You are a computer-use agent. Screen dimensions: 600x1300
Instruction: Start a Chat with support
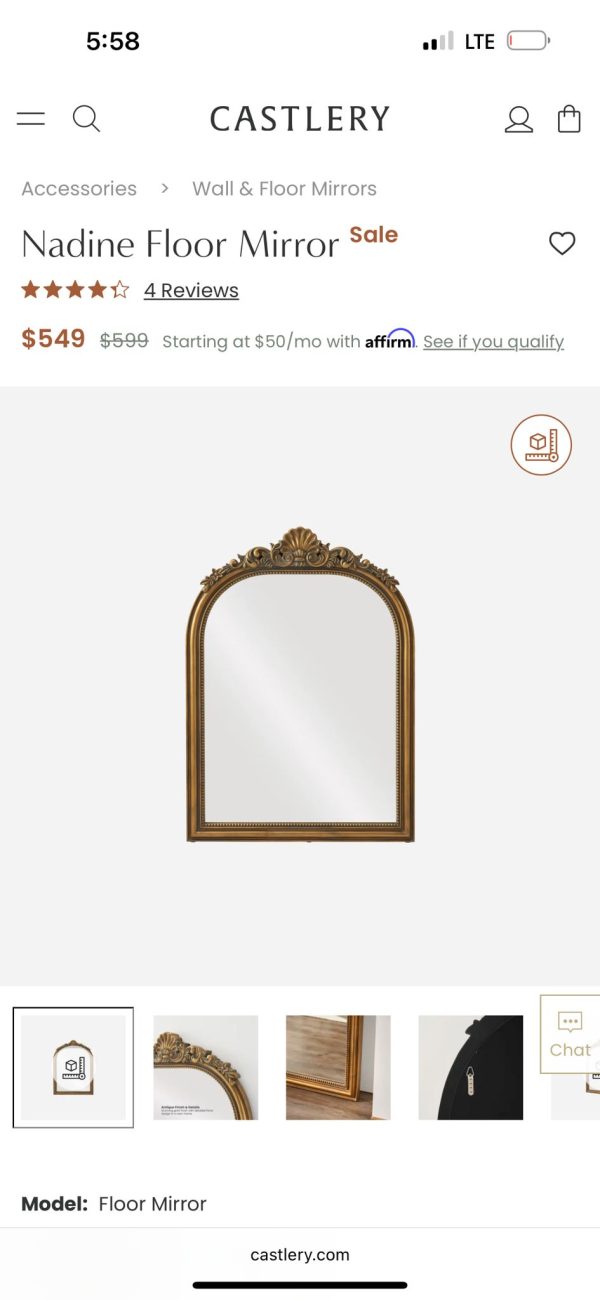pos(570,1034)
